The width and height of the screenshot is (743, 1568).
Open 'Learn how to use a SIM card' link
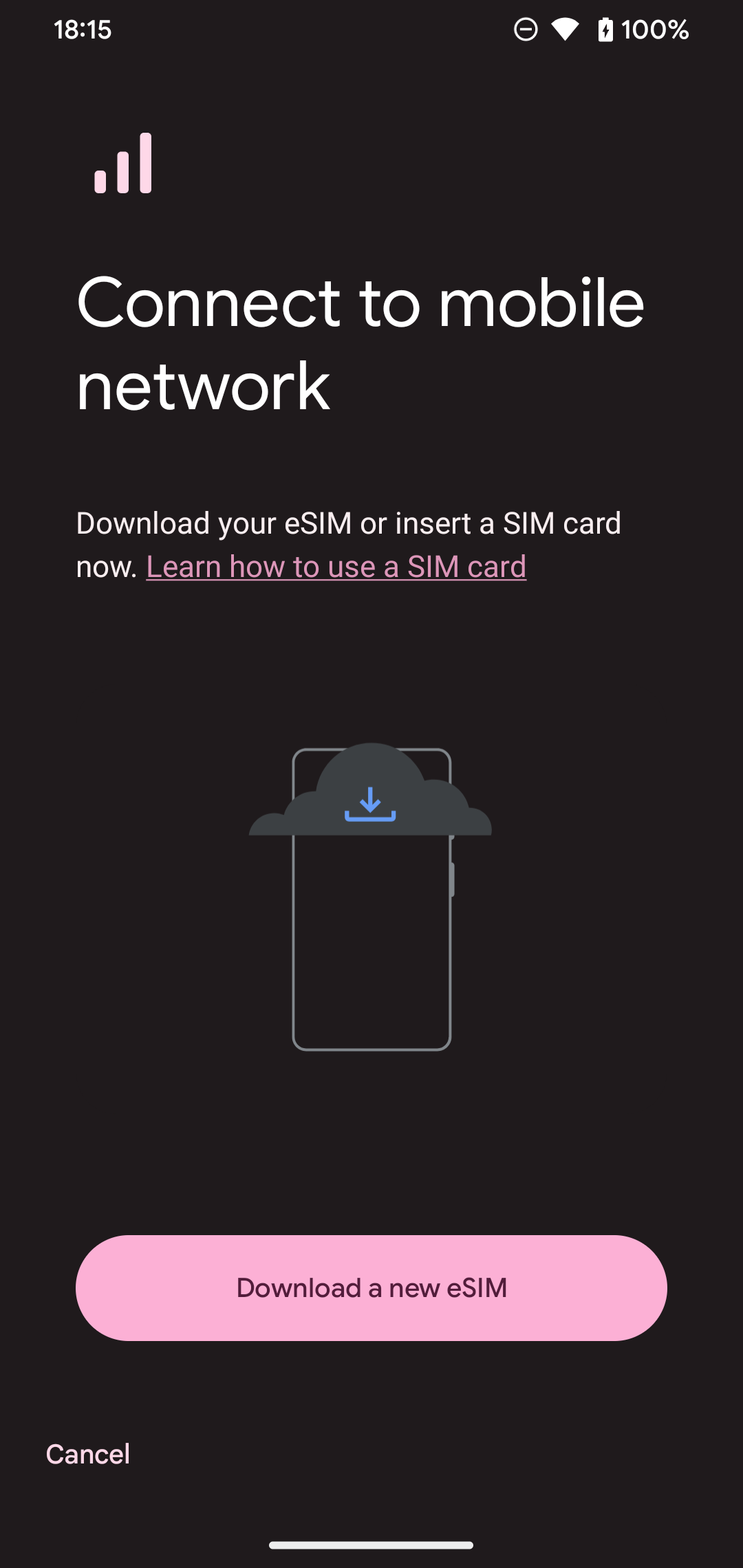pos(336,567)
